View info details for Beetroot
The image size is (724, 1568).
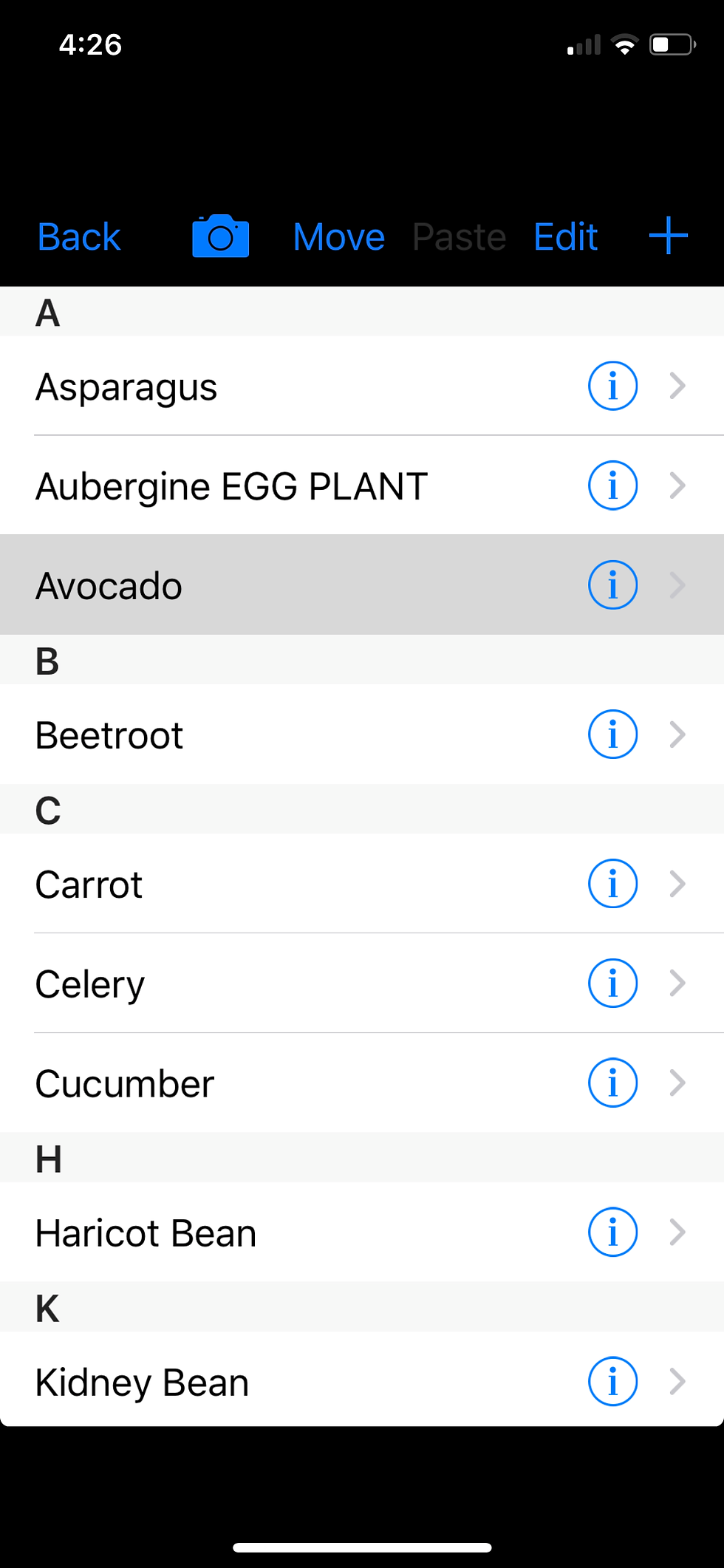(x=612, y=734)
